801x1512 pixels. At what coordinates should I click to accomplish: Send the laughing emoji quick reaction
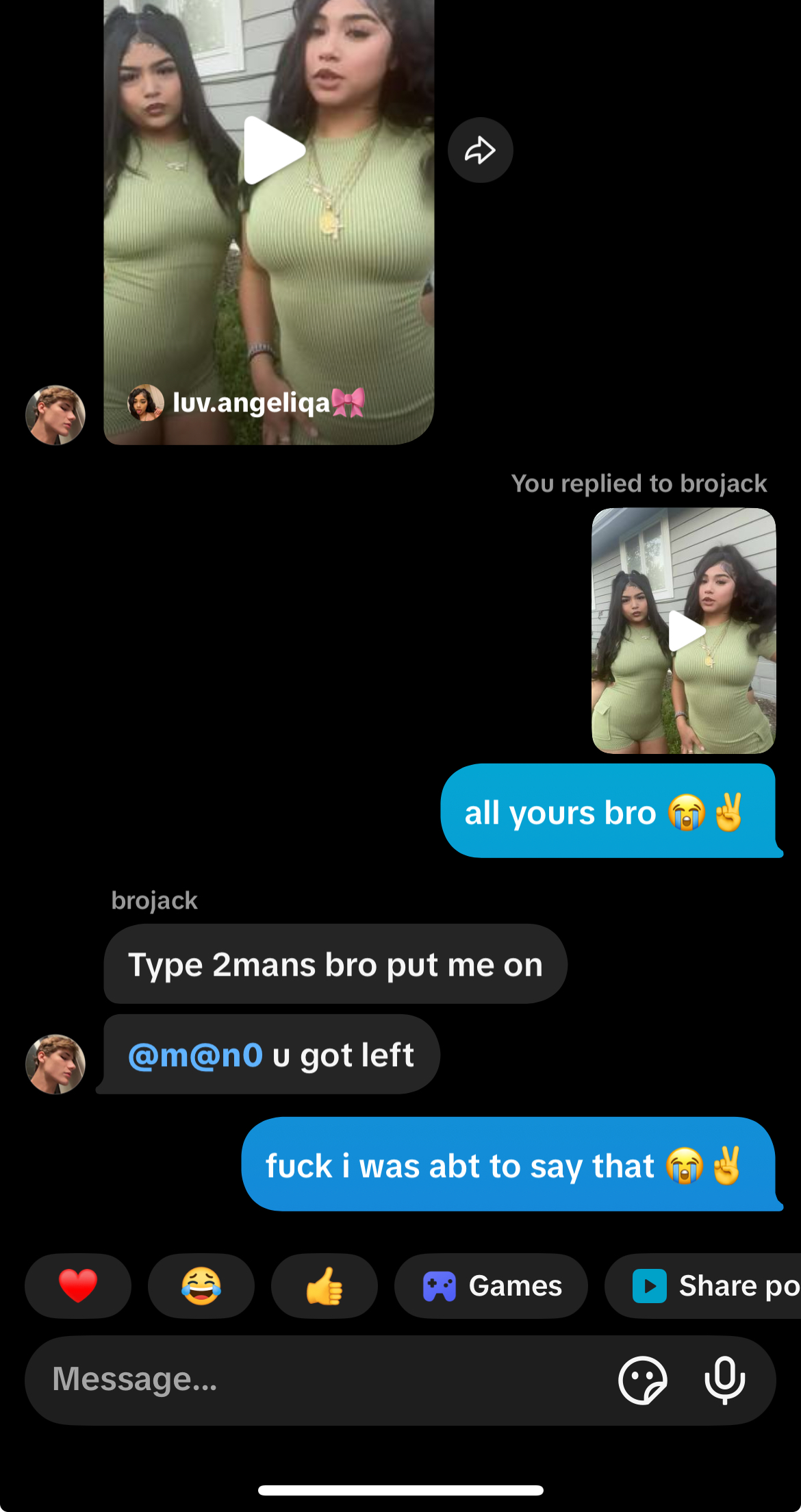(x=201, y=1285)
